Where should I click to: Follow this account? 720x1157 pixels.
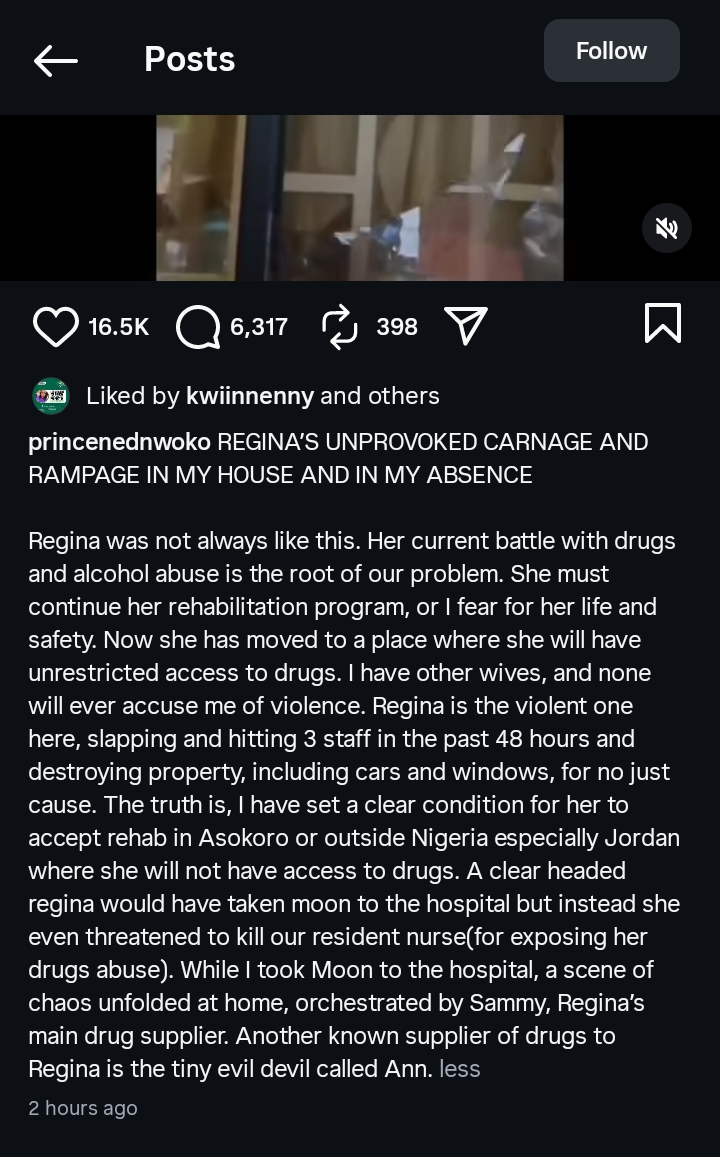(611, 51)
